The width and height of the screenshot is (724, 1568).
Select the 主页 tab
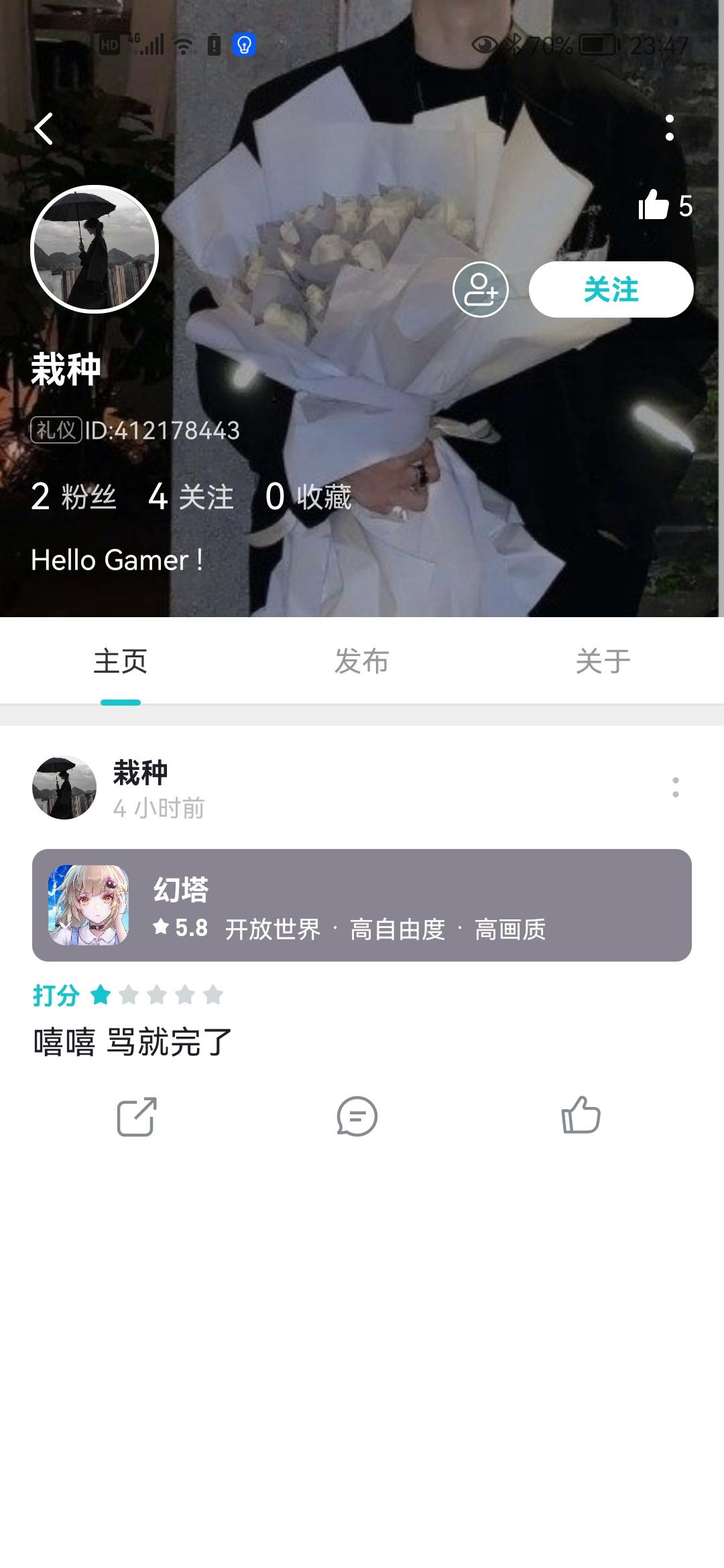(x=121, y=661)
